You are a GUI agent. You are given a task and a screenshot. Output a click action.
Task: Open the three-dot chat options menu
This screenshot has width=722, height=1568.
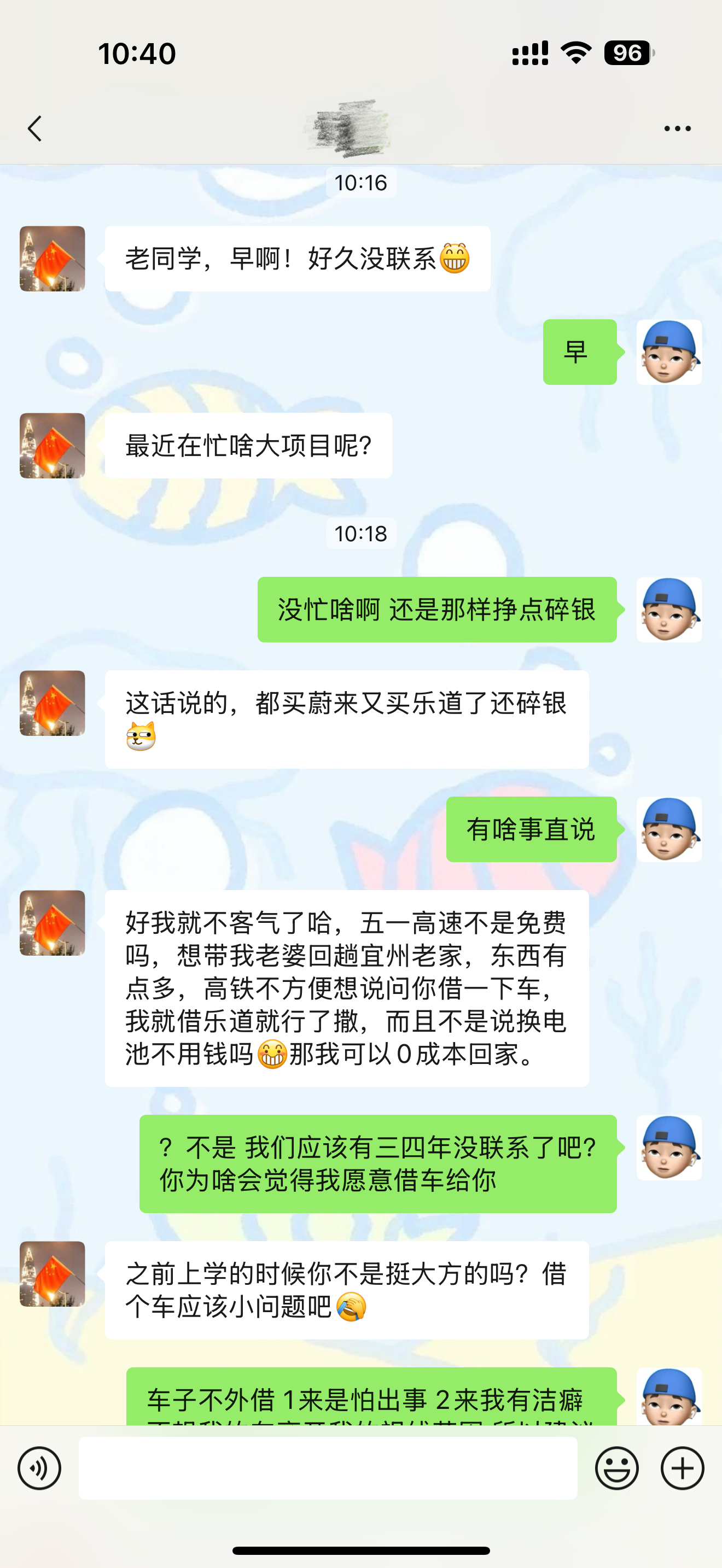[x=677, y=128]
